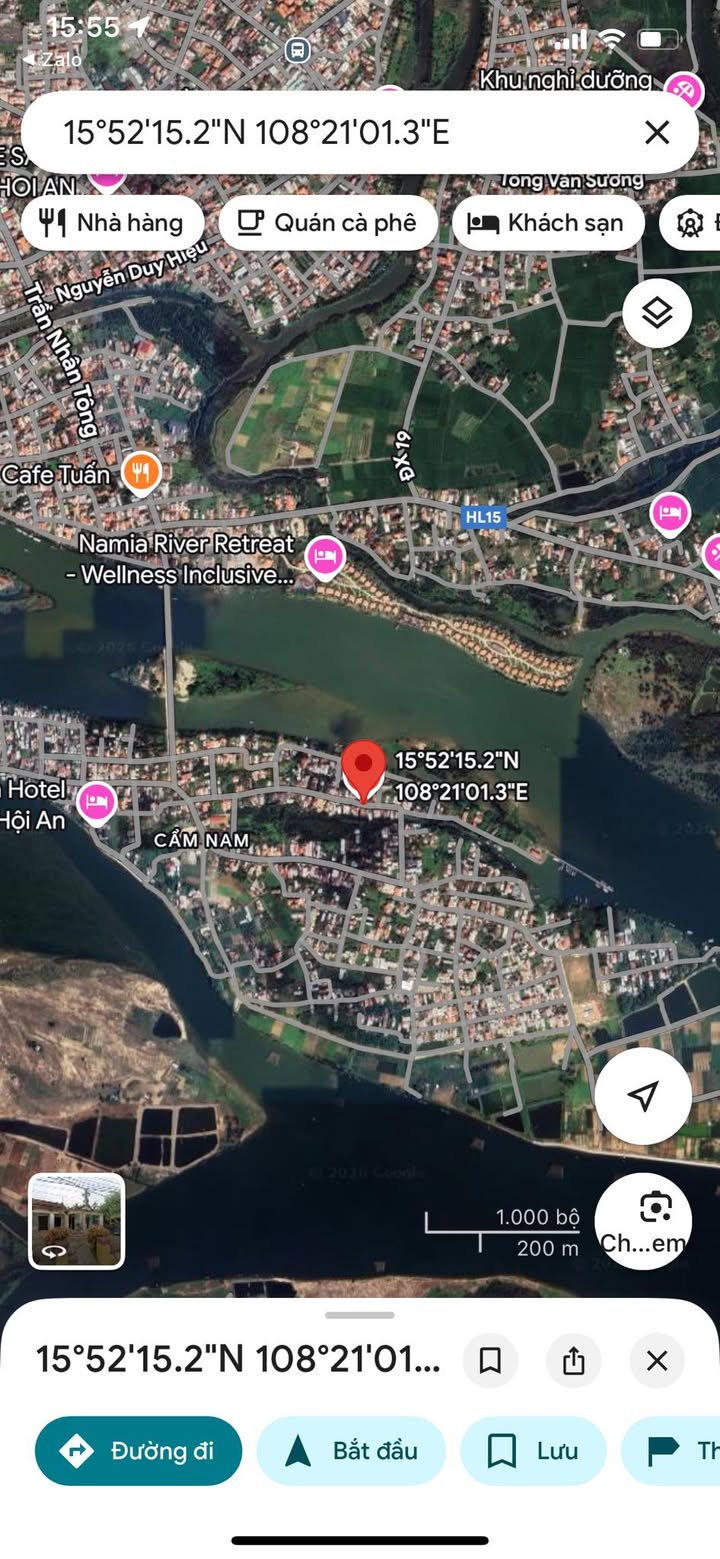
Task: Open the map layers button
Action: click(657, 314)
